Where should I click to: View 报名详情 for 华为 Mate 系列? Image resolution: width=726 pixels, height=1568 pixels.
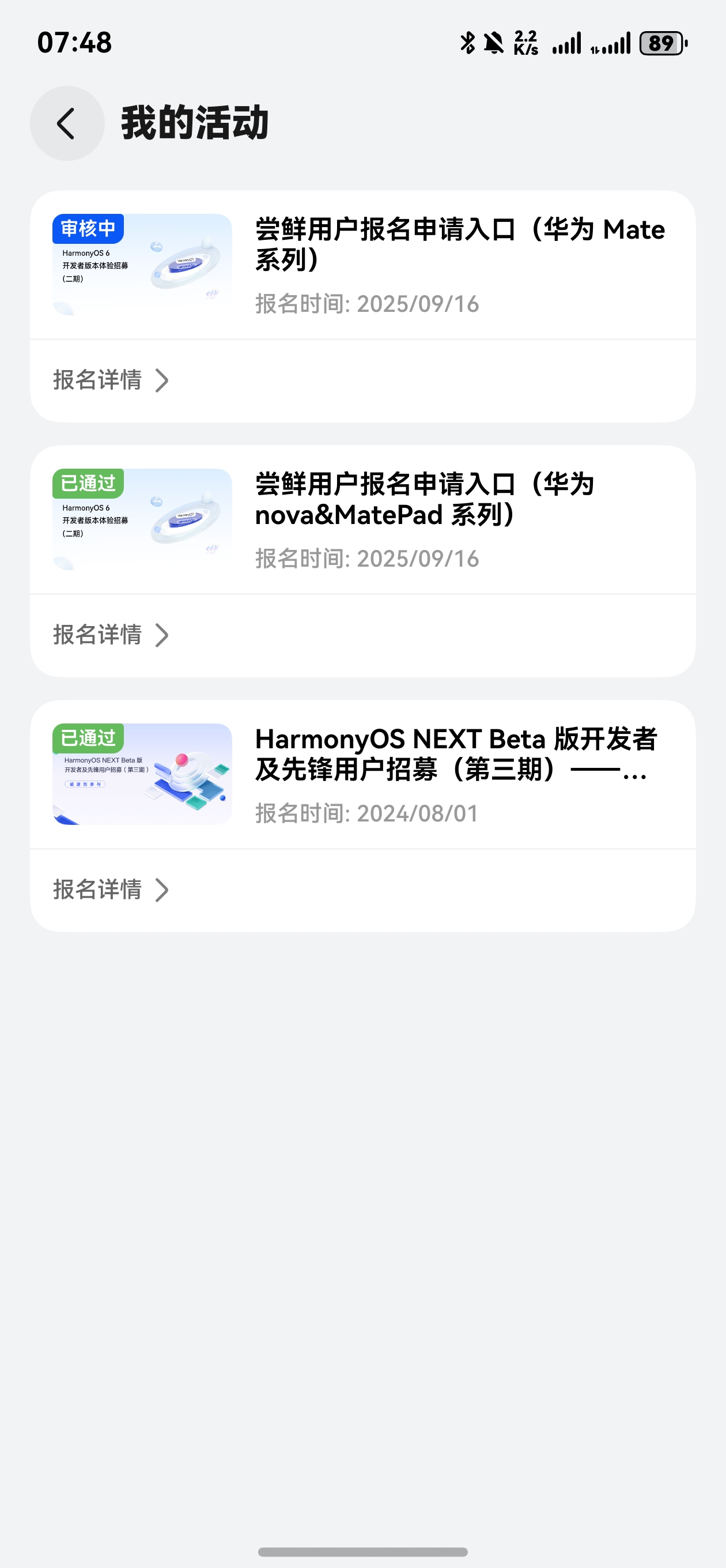point(111,380)
